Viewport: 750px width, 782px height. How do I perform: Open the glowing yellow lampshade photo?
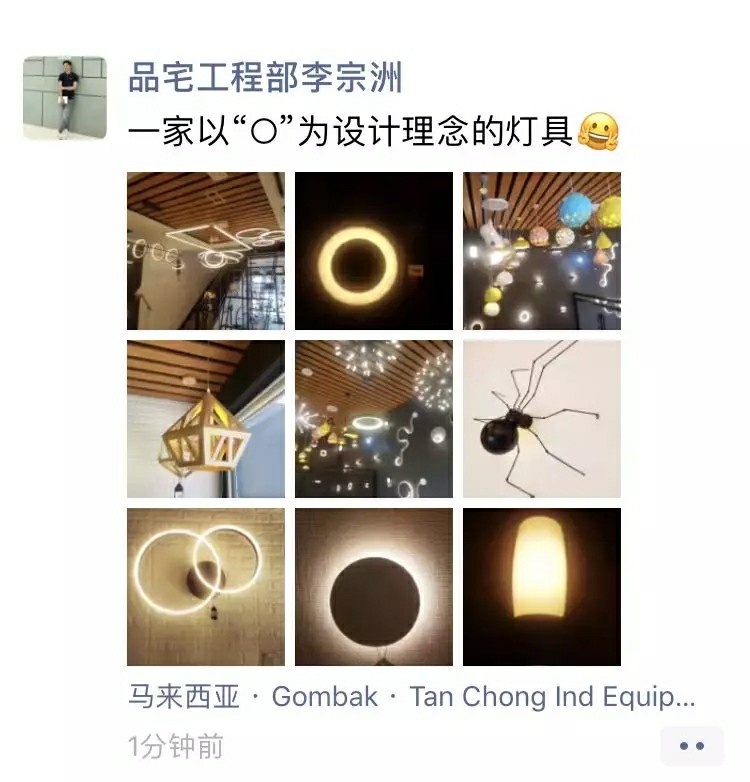pos(542,587)
